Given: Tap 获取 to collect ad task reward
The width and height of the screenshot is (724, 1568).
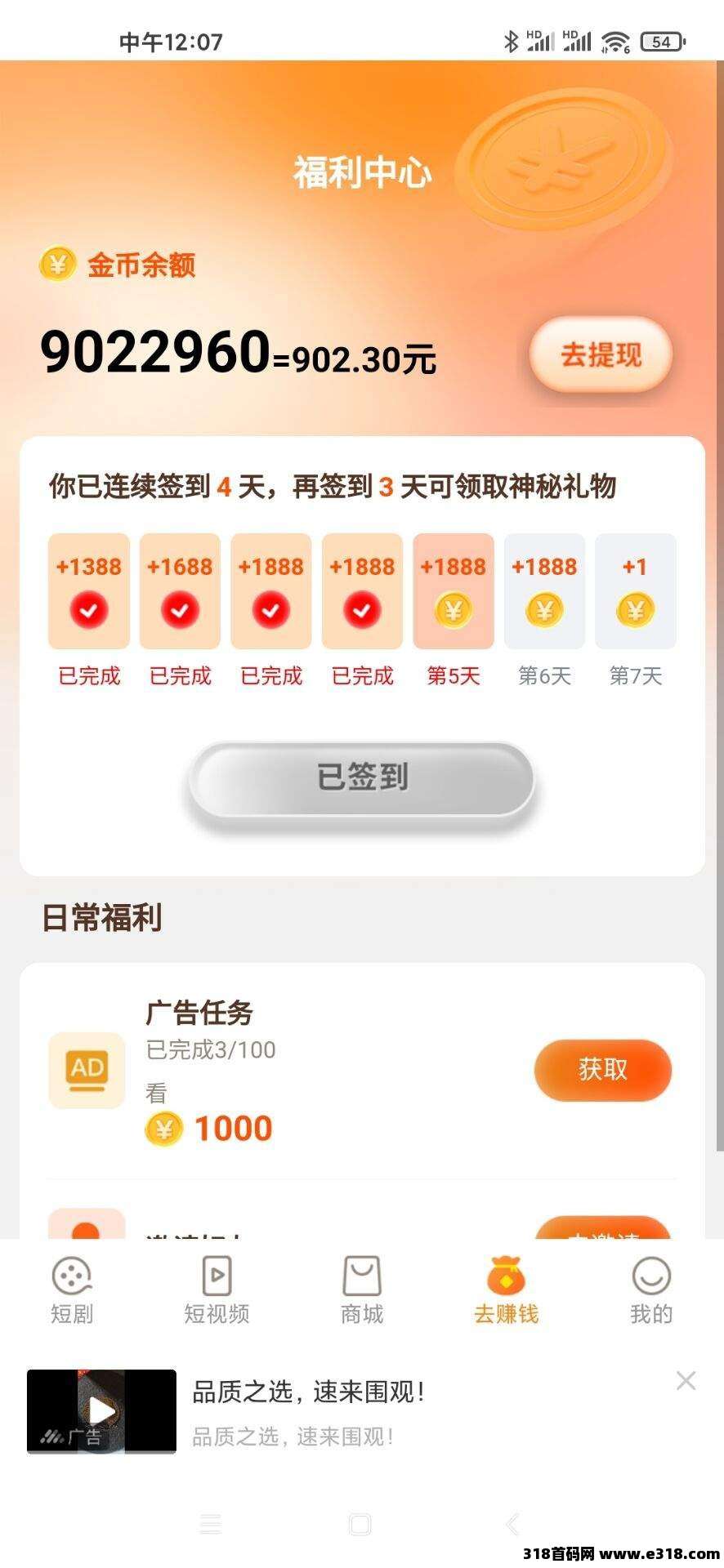Looking at the screenshot, I should pos(603,1070).
